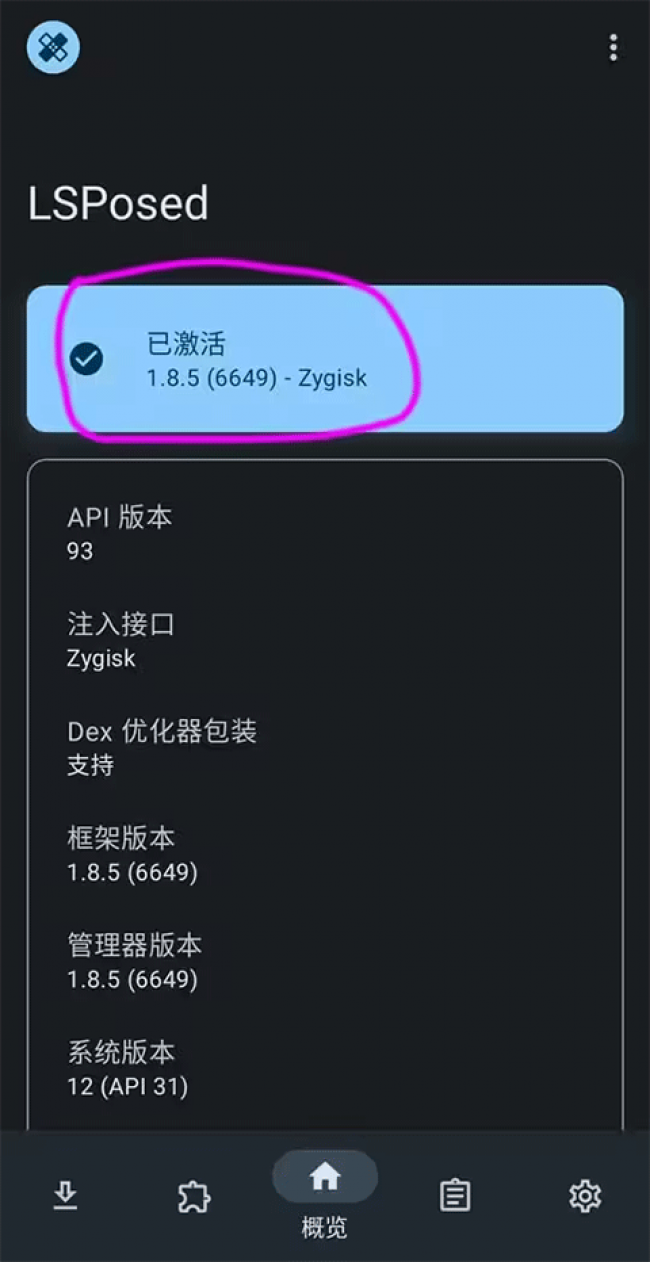Open the three-dot overflow menu
This screenshot has width=650, height=1262.
coord(613,47)
